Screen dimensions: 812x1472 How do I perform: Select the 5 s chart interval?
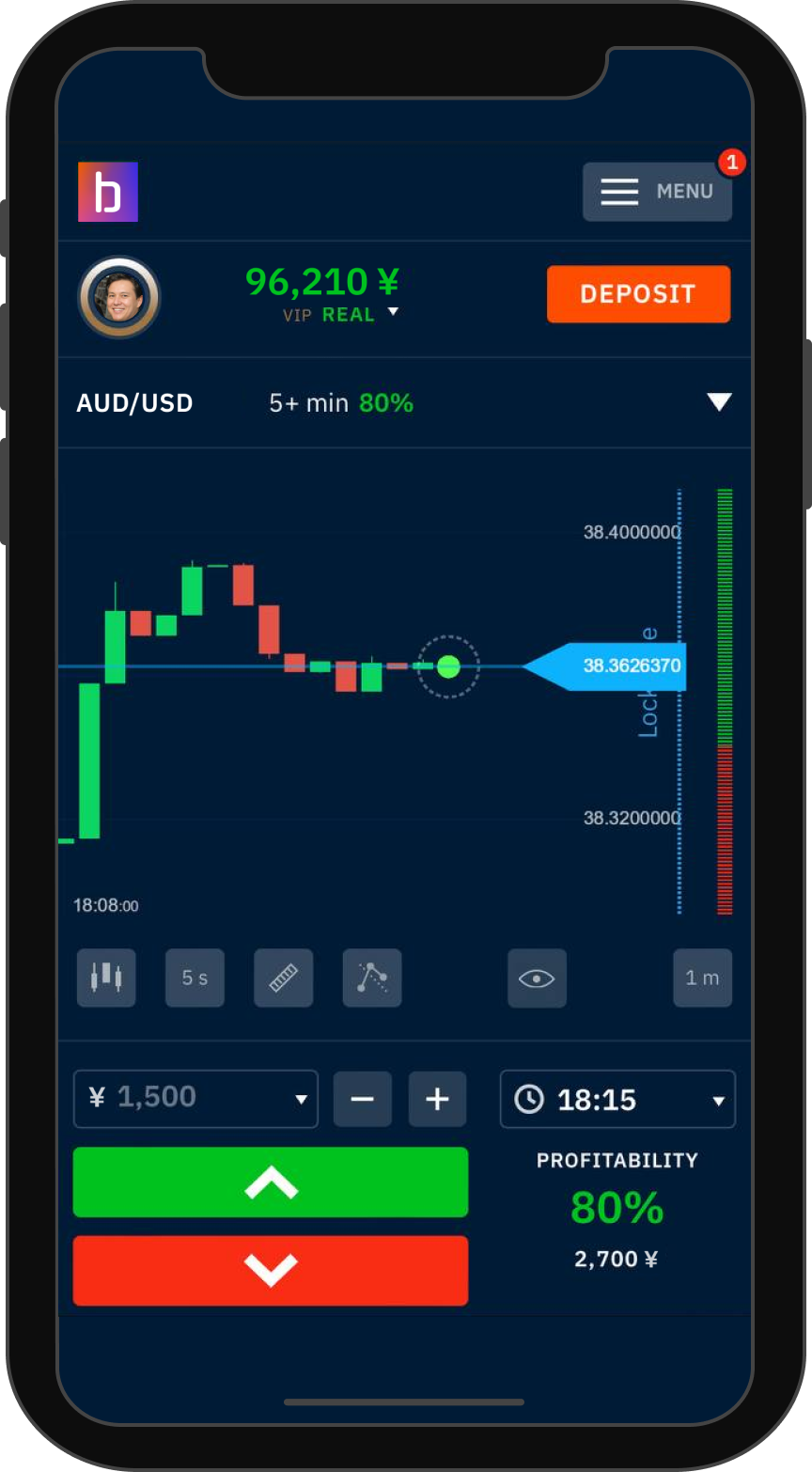coord(195,978)
